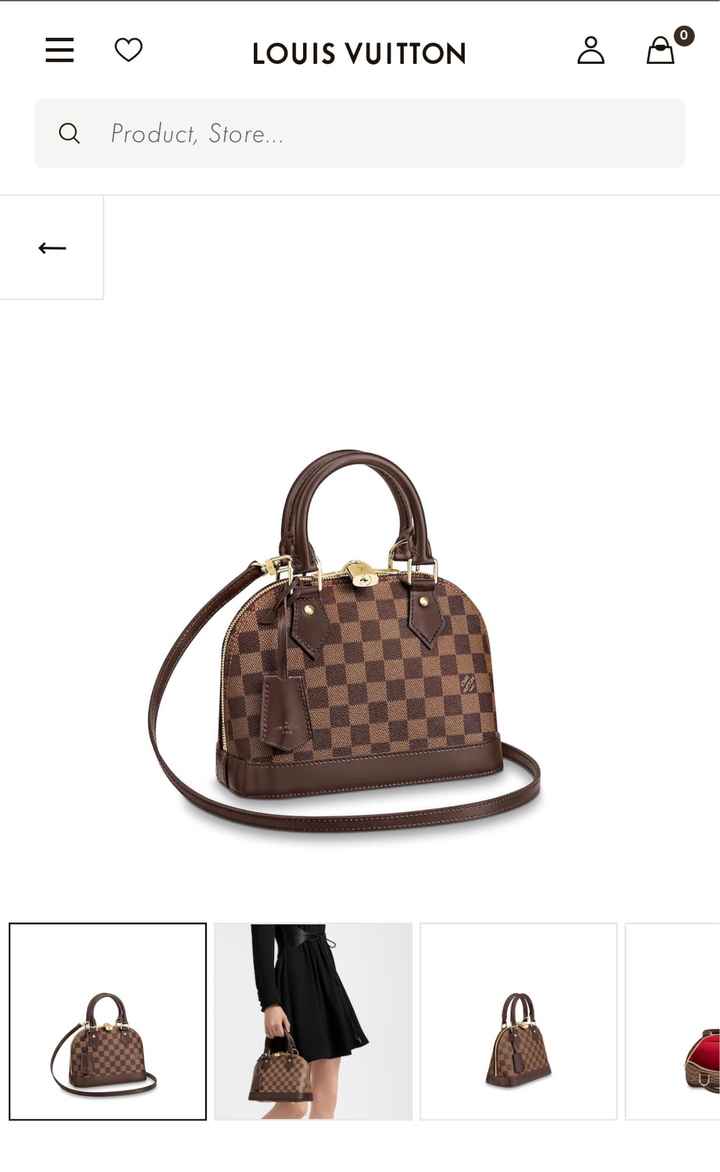This screenshot has height=1172, width=720.
Task: Select the first bag thumbnail with strap
Action: tap(108, 1021)
